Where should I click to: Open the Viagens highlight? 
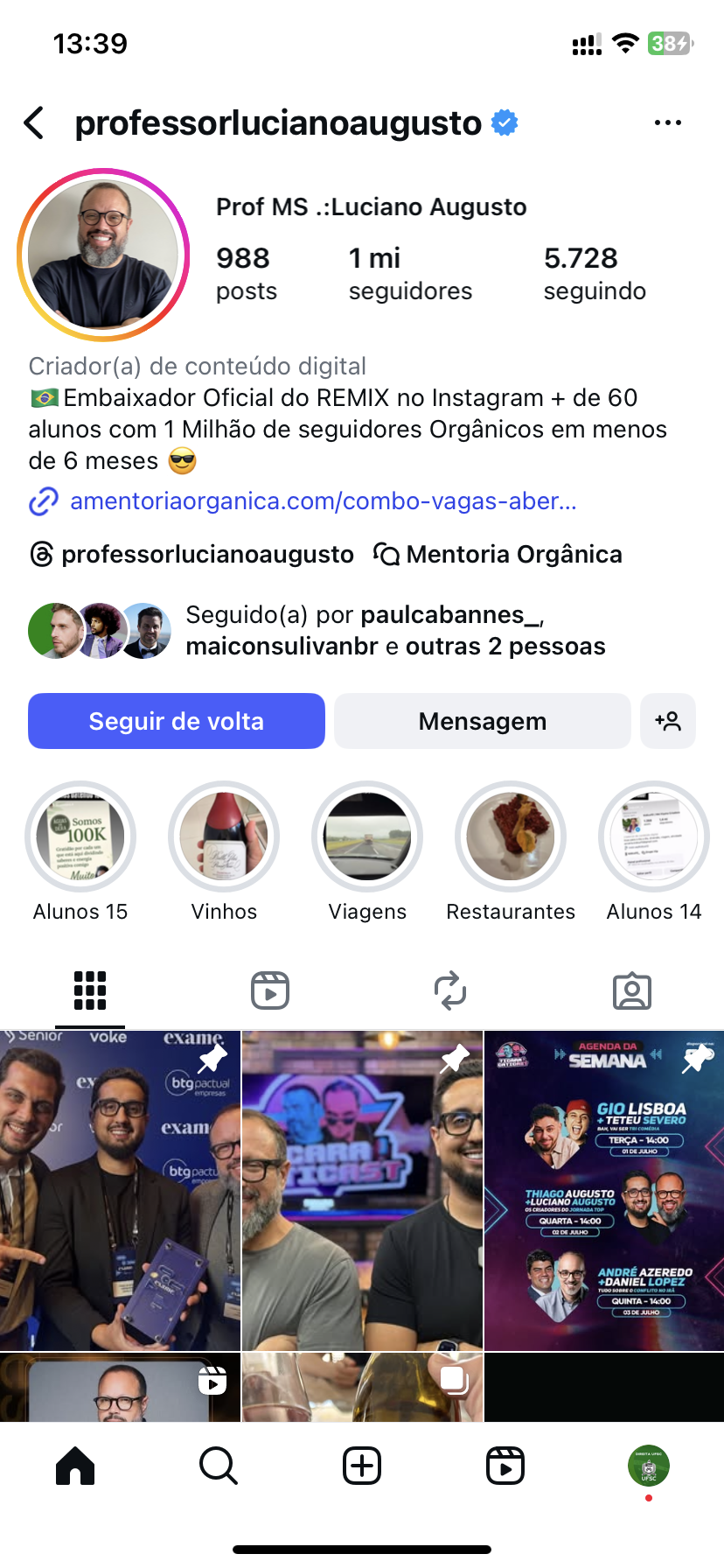pyautogui.click(x=367, y=836)
